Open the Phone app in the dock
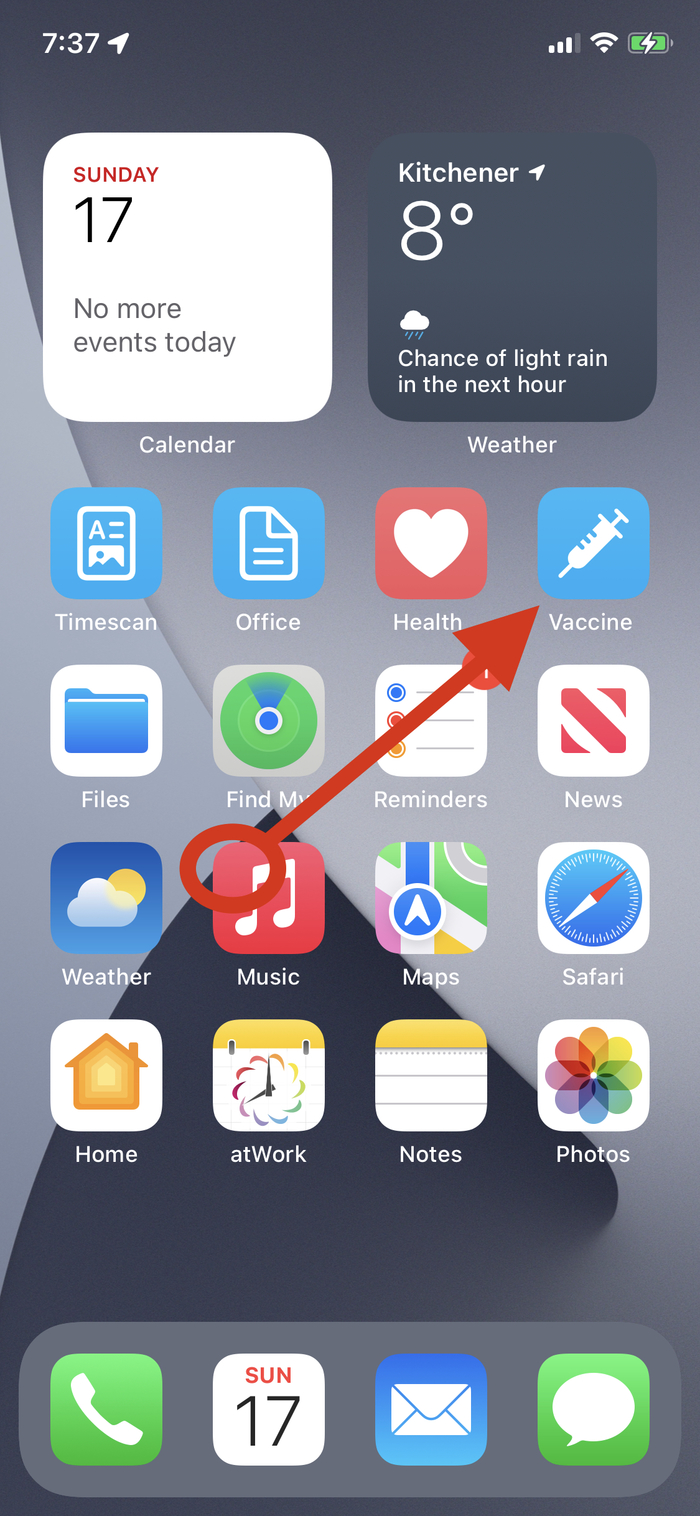700x1516 pixels. coord(106,1409)
